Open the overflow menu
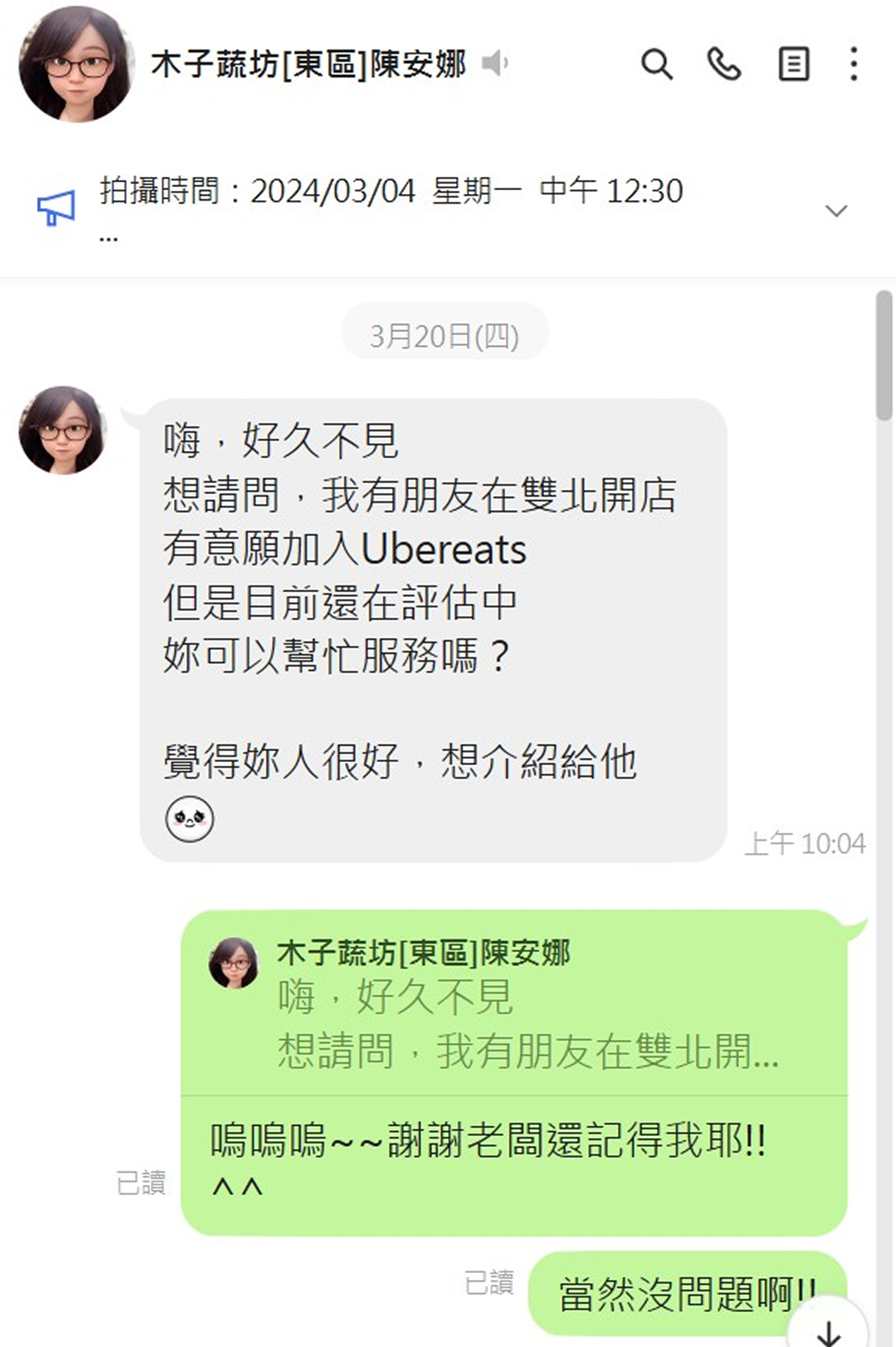The width and height of the screenshot is (896, 1347). [854, 64]
